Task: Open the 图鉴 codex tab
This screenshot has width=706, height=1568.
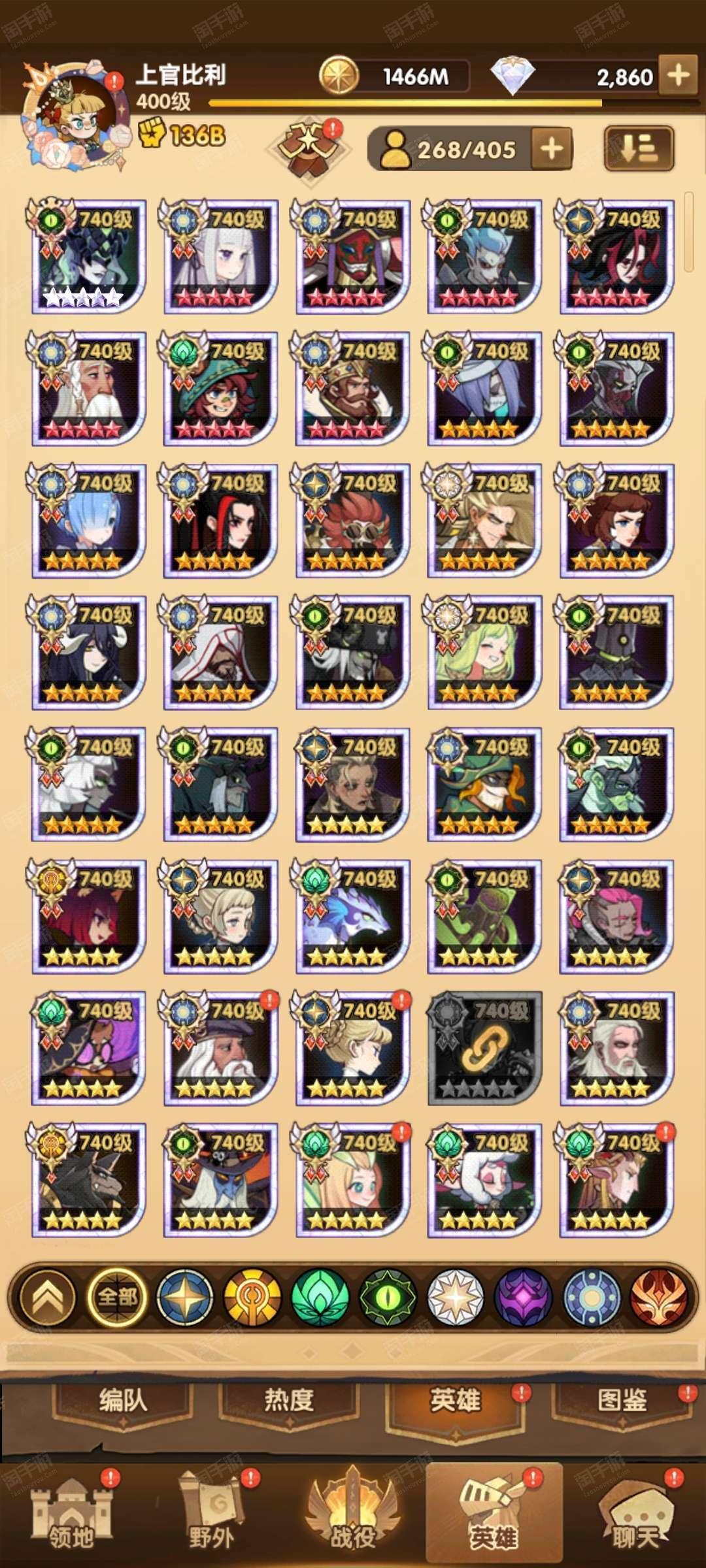Action: [x=621, y=1400]
